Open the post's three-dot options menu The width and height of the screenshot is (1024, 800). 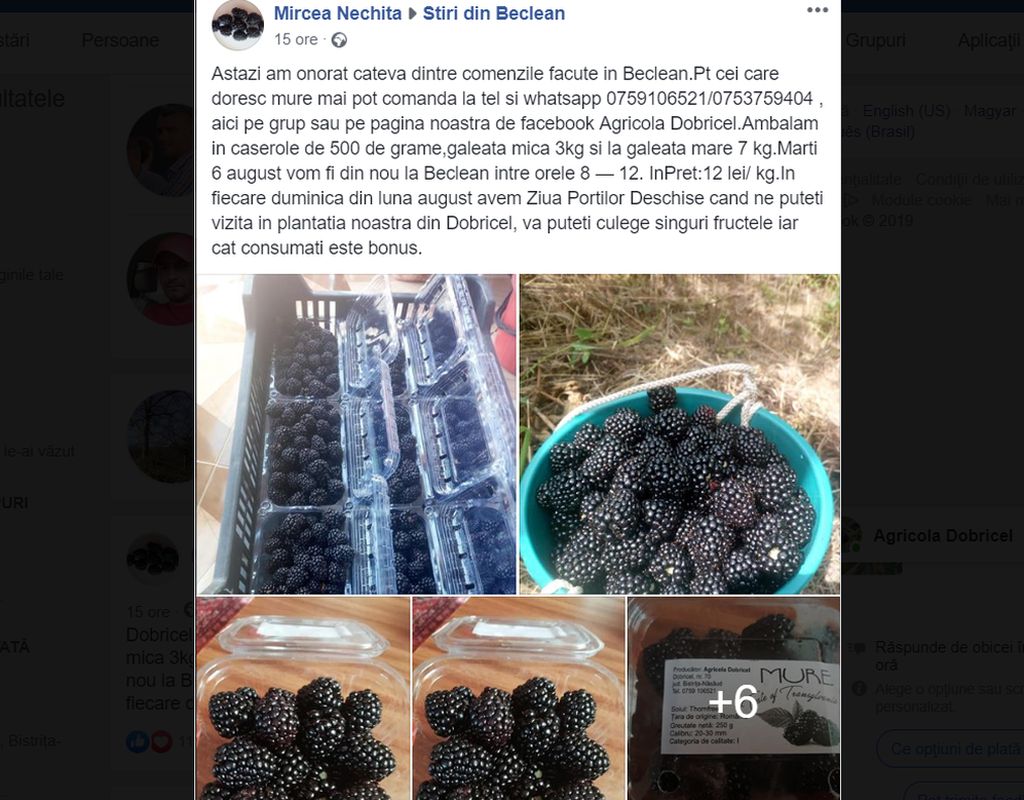tap(817, 11)
